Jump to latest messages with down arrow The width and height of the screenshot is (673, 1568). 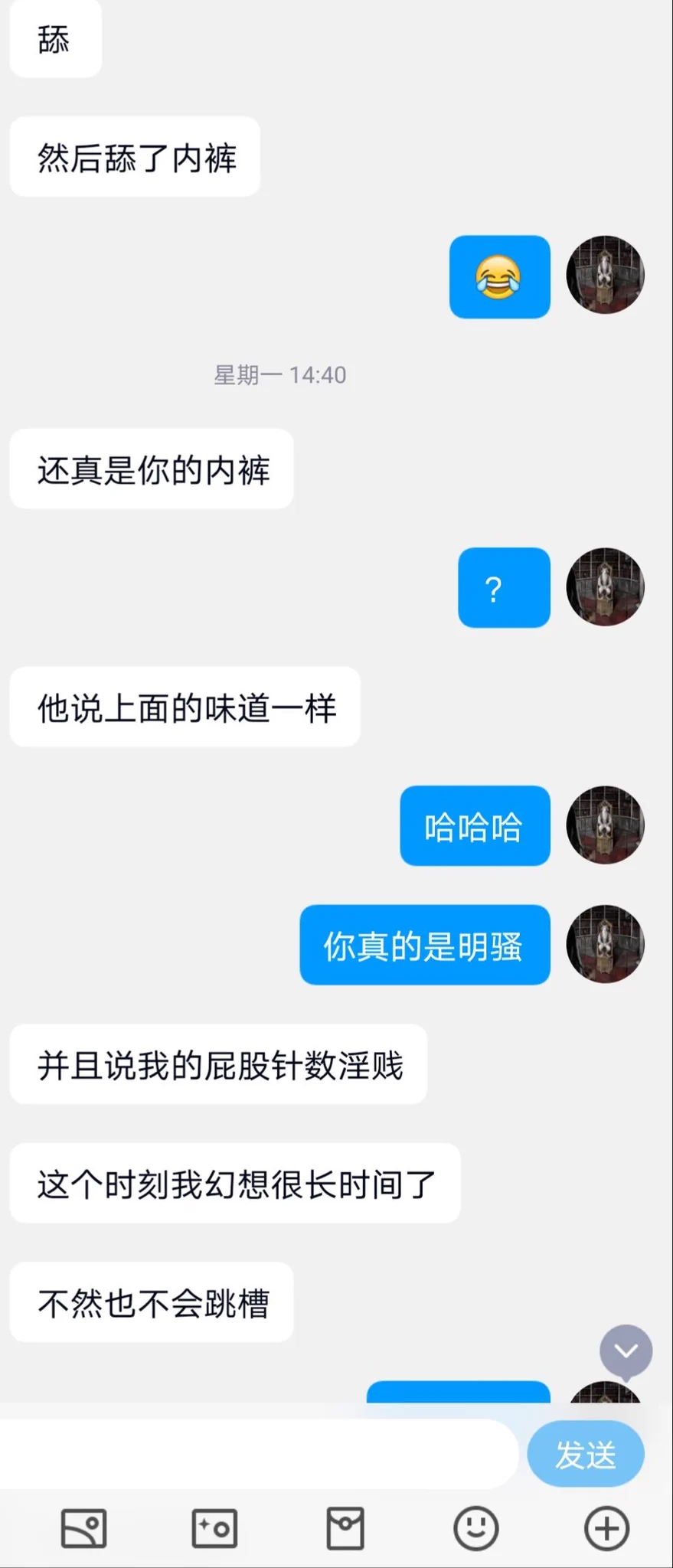[x=626, y=1351]
